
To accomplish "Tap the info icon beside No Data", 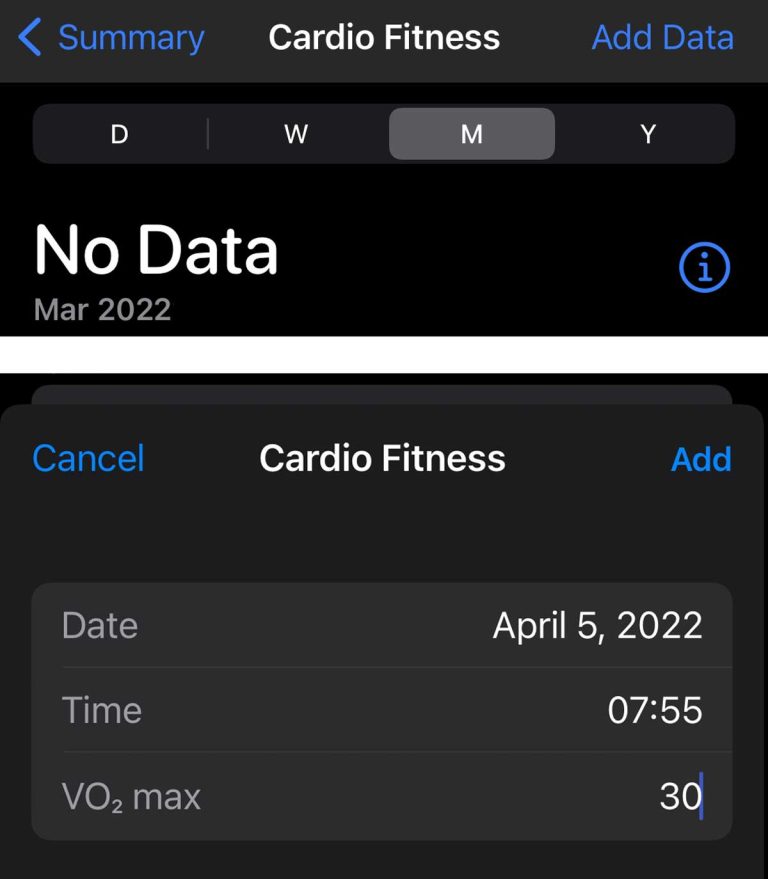I will pyautogui.click(x=704, y=267).
